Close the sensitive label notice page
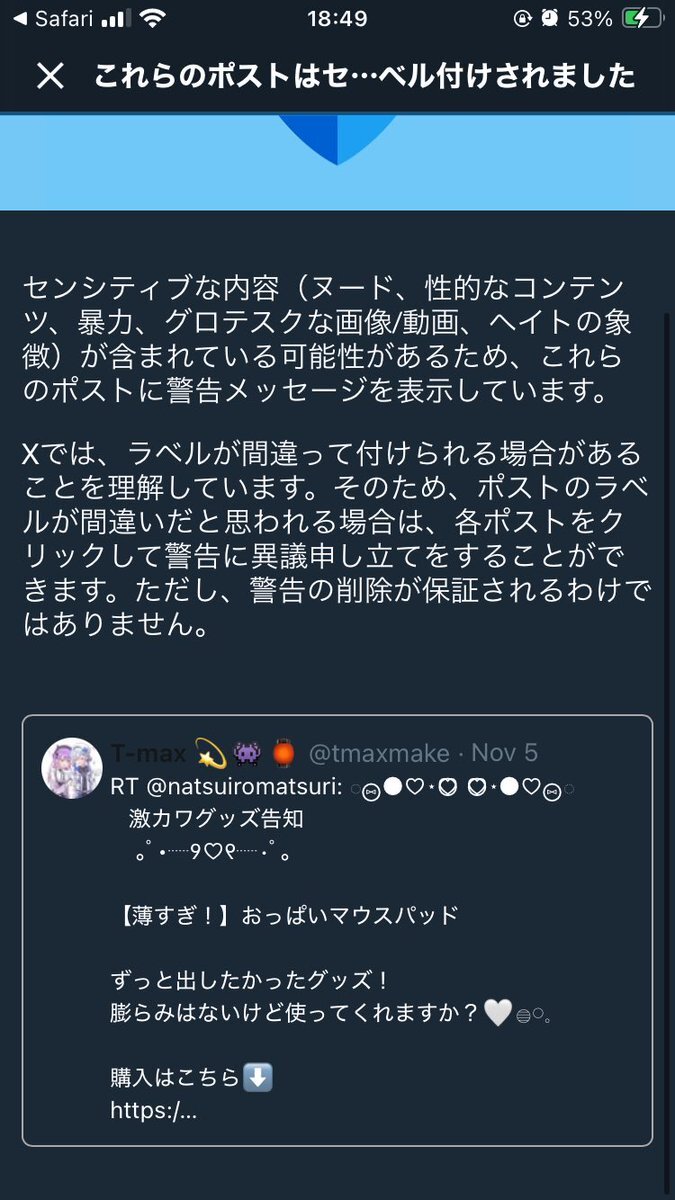The height and width of the screenshot is (1200, 675). (x=49, y=76)
